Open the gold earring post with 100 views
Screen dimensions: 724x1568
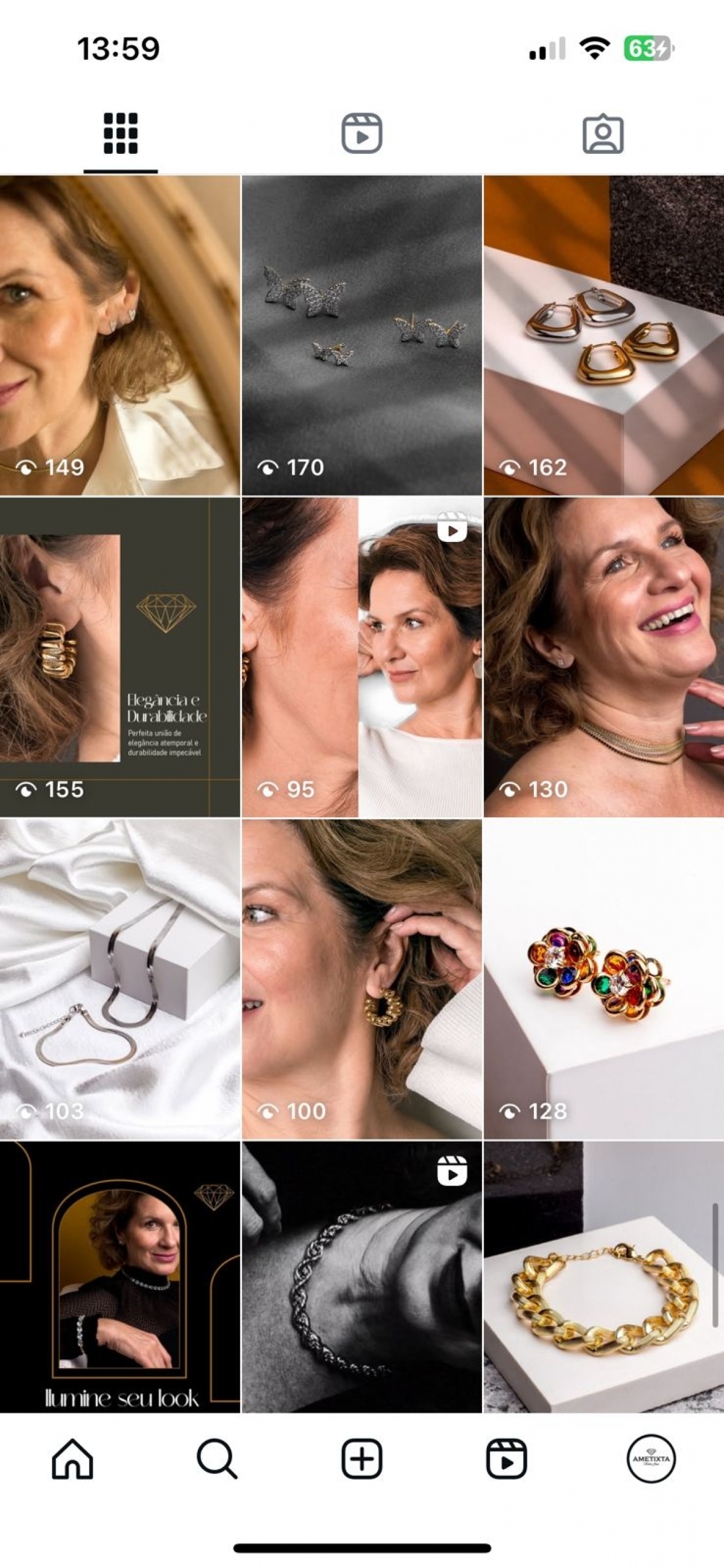tap(361, 979)
